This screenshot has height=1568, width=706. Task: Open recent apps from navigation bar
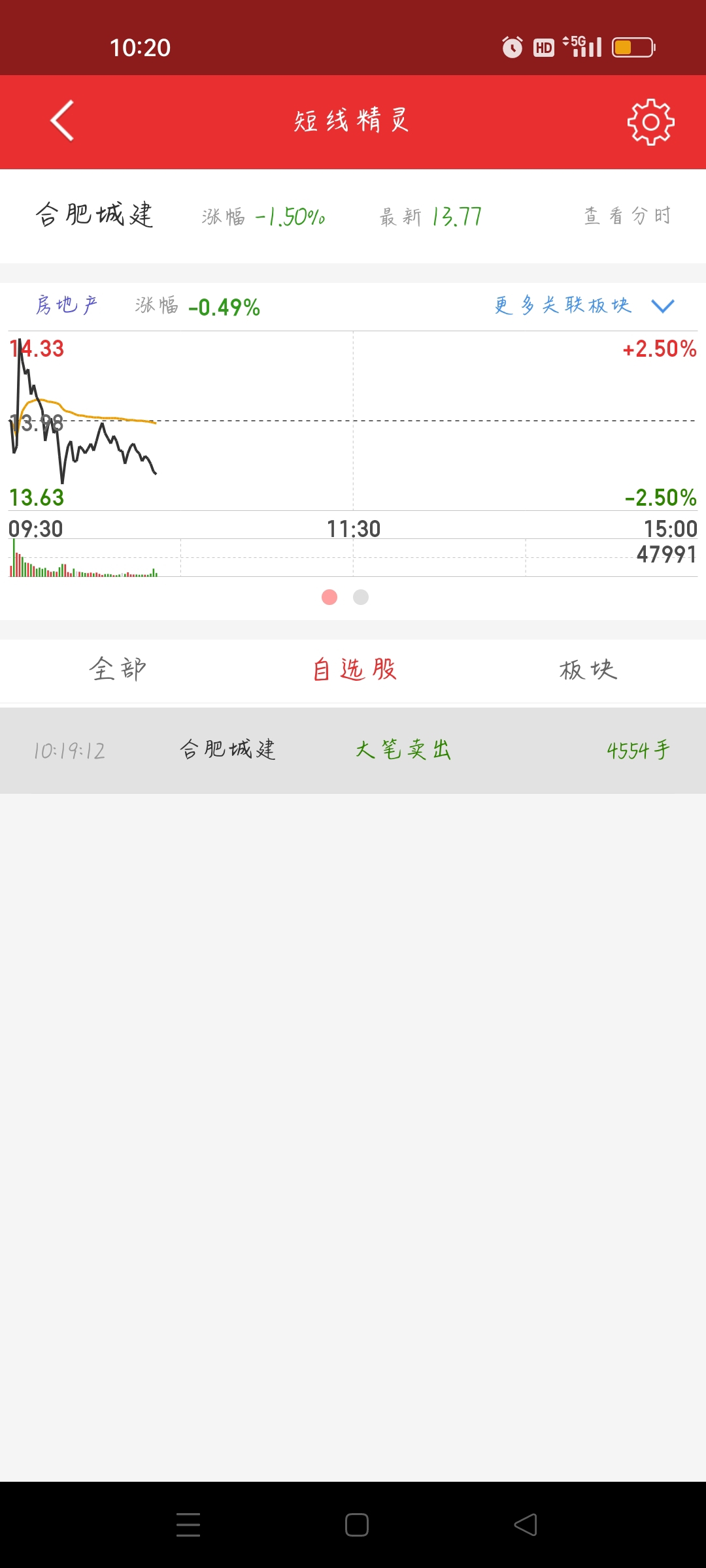point(188,1525)
